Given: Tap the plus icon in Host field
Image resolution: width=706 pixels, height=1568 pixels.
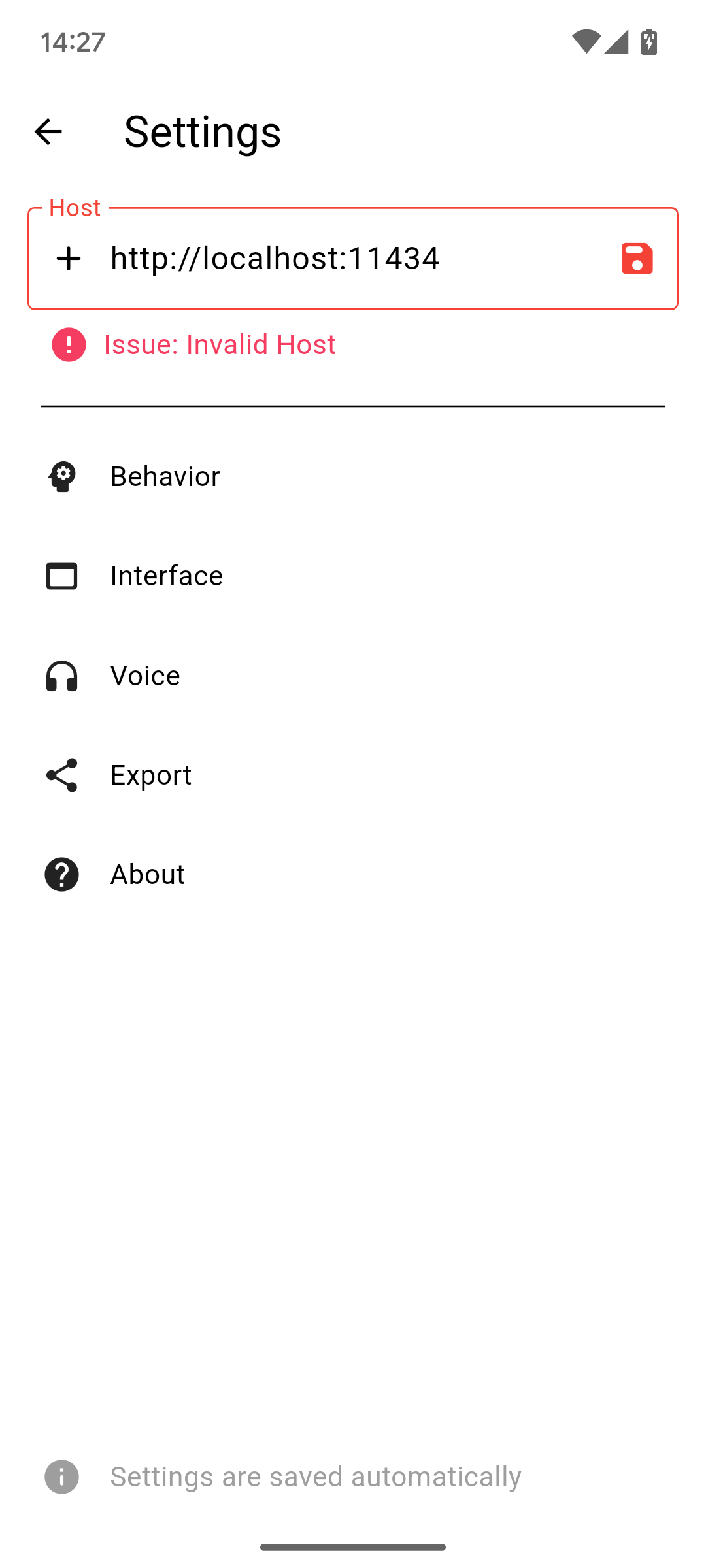Looking at the screenshot, I should point(69,259).
